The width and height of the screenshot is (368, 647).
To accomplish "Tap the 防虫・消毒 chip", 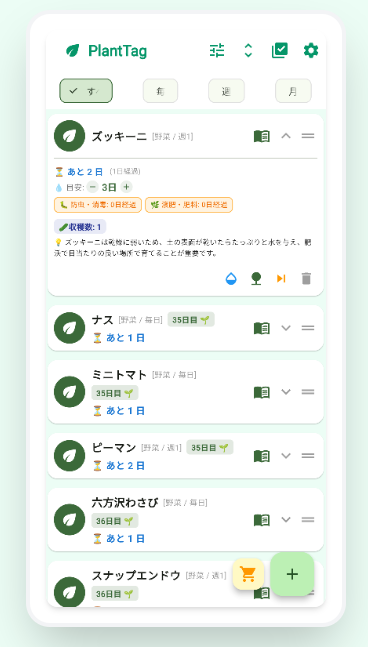I will pos(98,205).
